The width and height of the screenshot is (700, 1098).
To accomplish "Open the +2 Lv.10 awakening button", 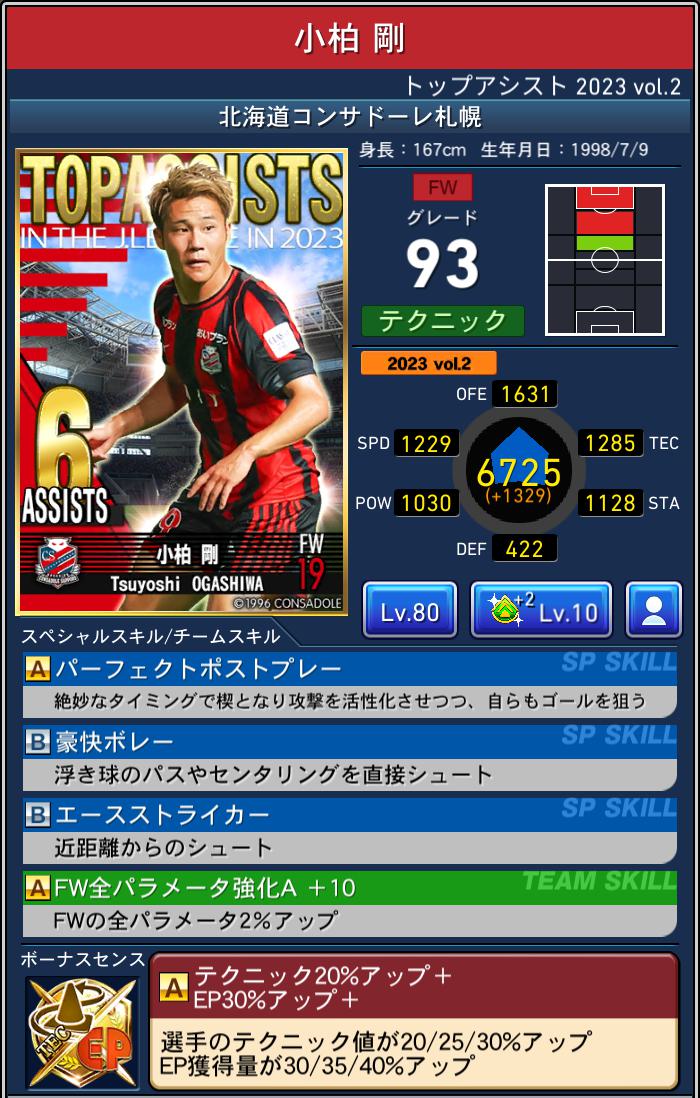I will click(541, 611).
